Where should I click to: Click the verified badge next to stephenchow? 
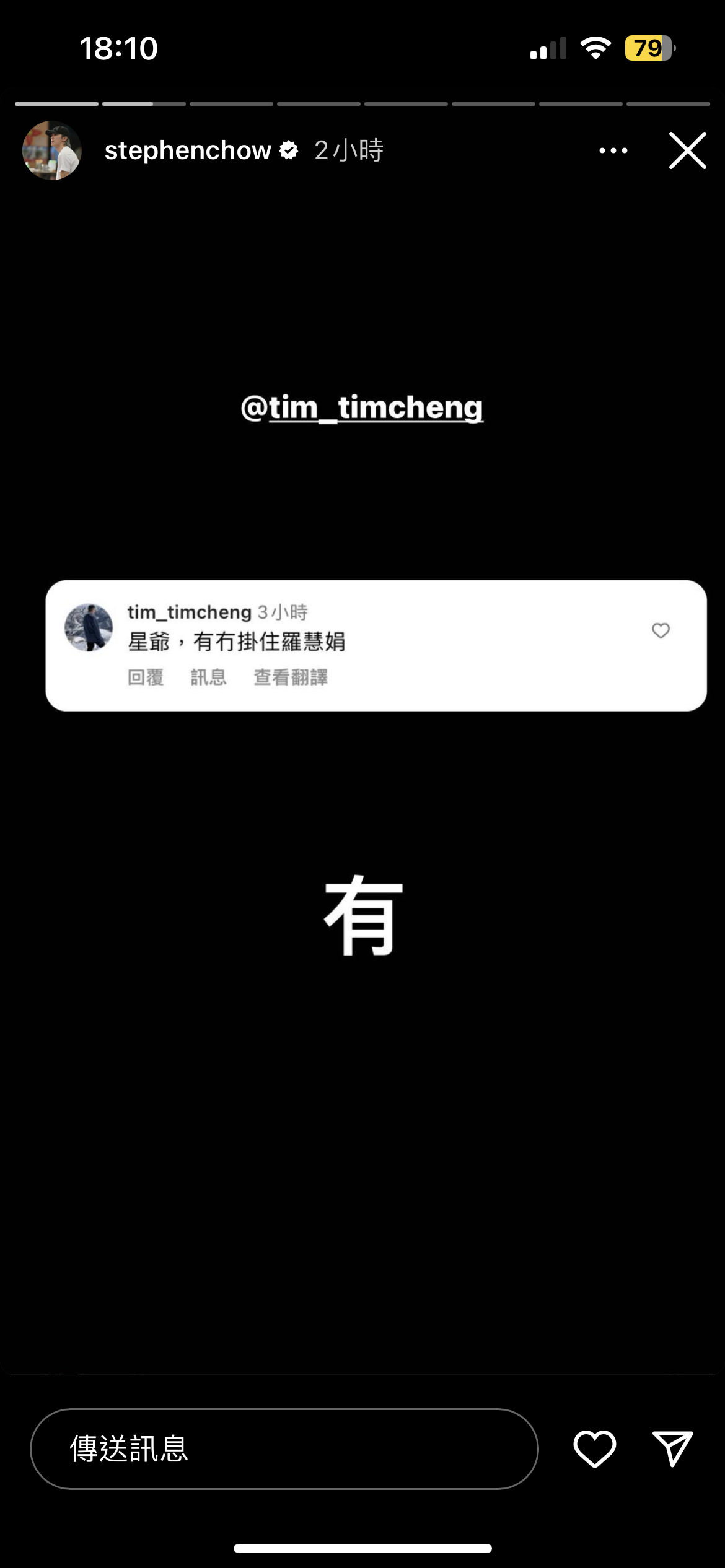pos(288,150)
